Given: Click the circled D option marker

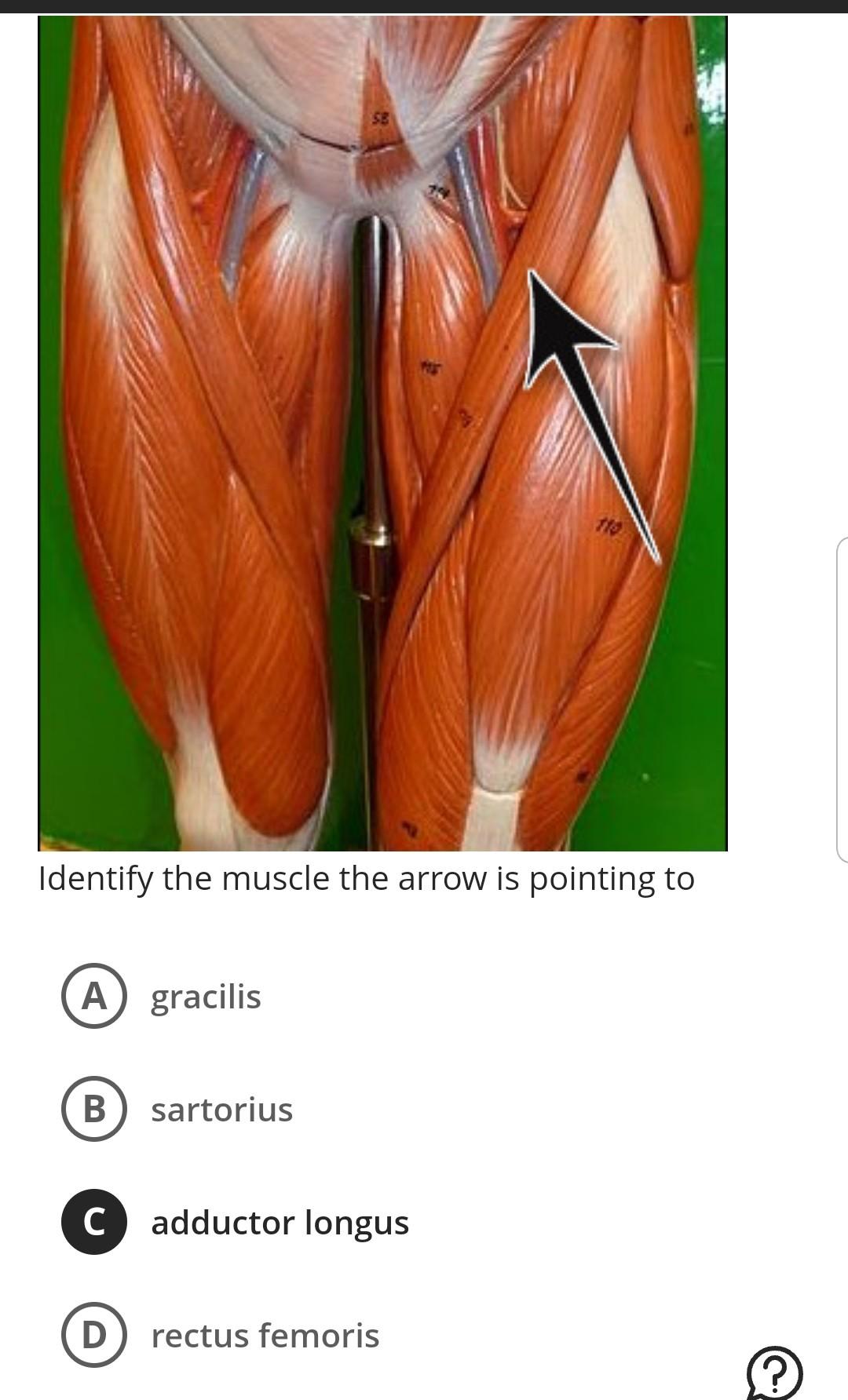Looking at the screenshot, I should (94, 1336).
